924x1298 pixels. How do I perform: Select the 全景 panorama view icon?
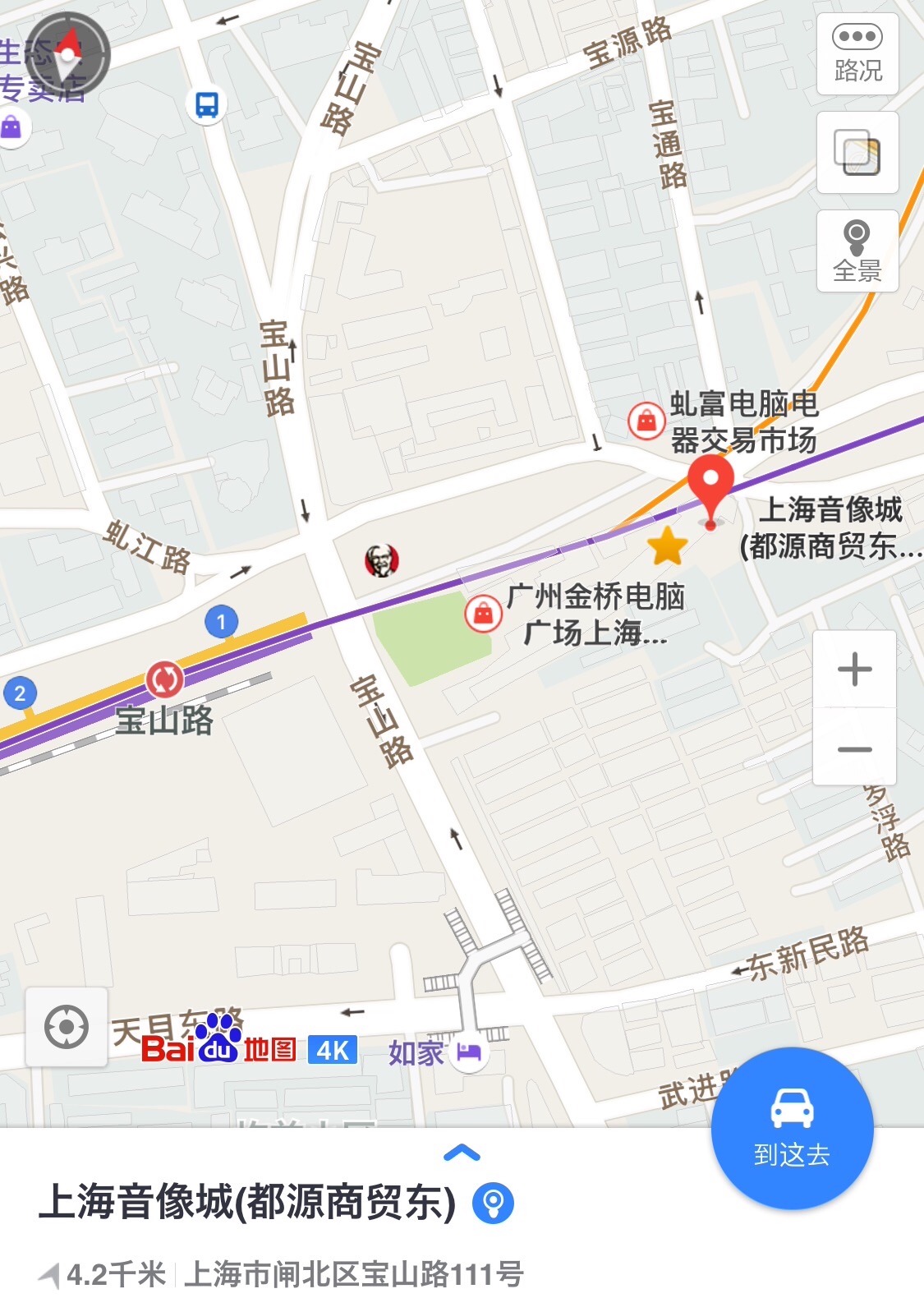click(x=856, y=251)
